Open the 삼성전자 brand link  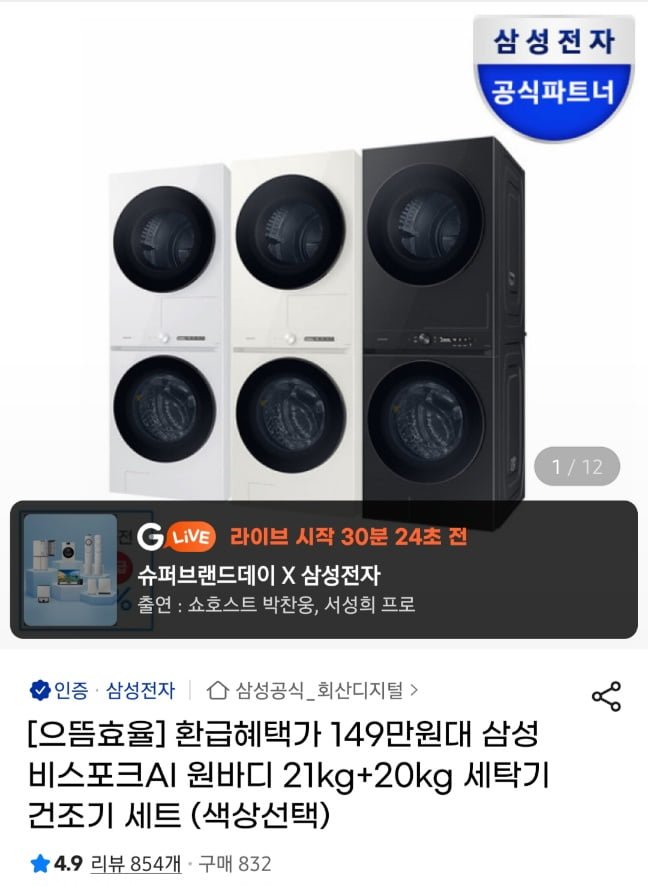(x=140, y=689)
